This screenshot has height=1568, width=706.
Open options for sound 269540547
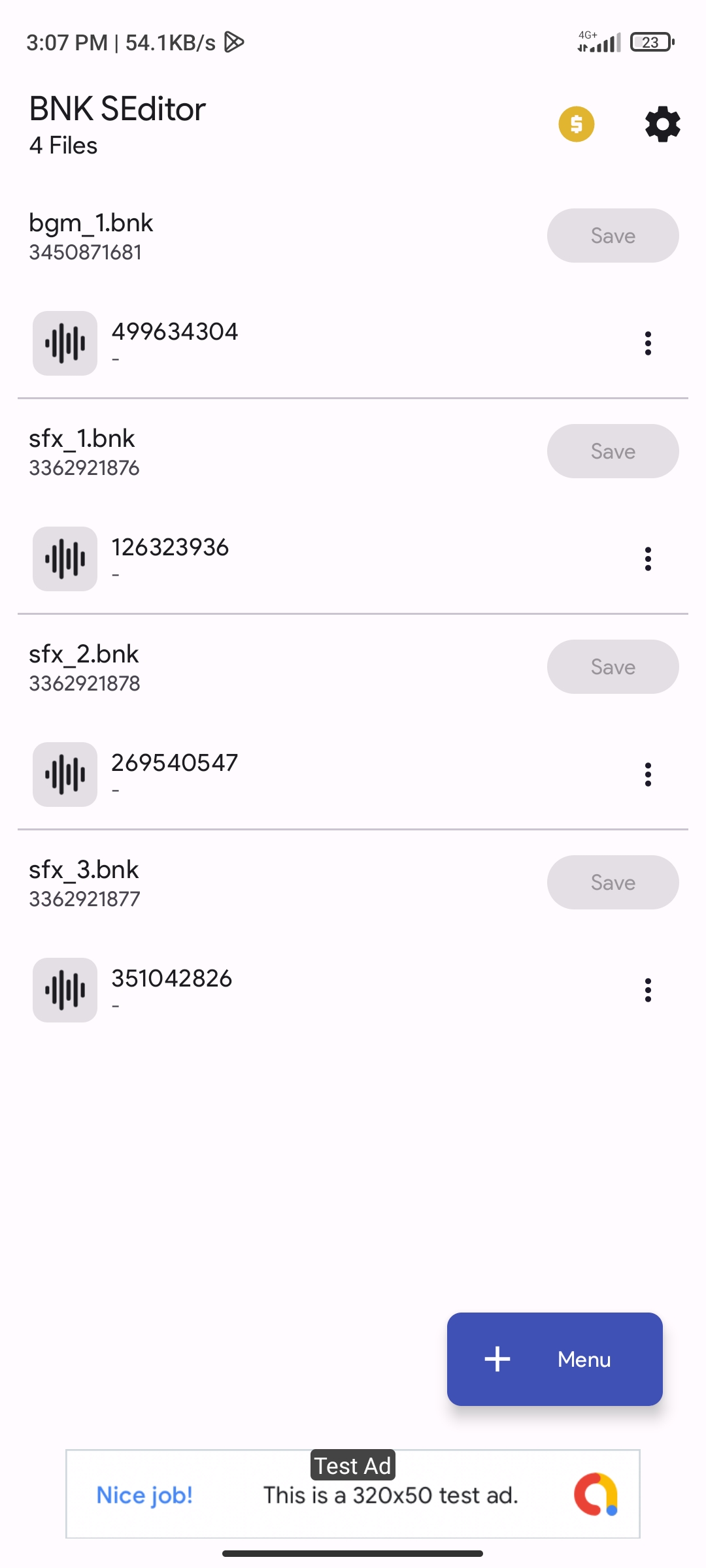(x=648, y=774)
